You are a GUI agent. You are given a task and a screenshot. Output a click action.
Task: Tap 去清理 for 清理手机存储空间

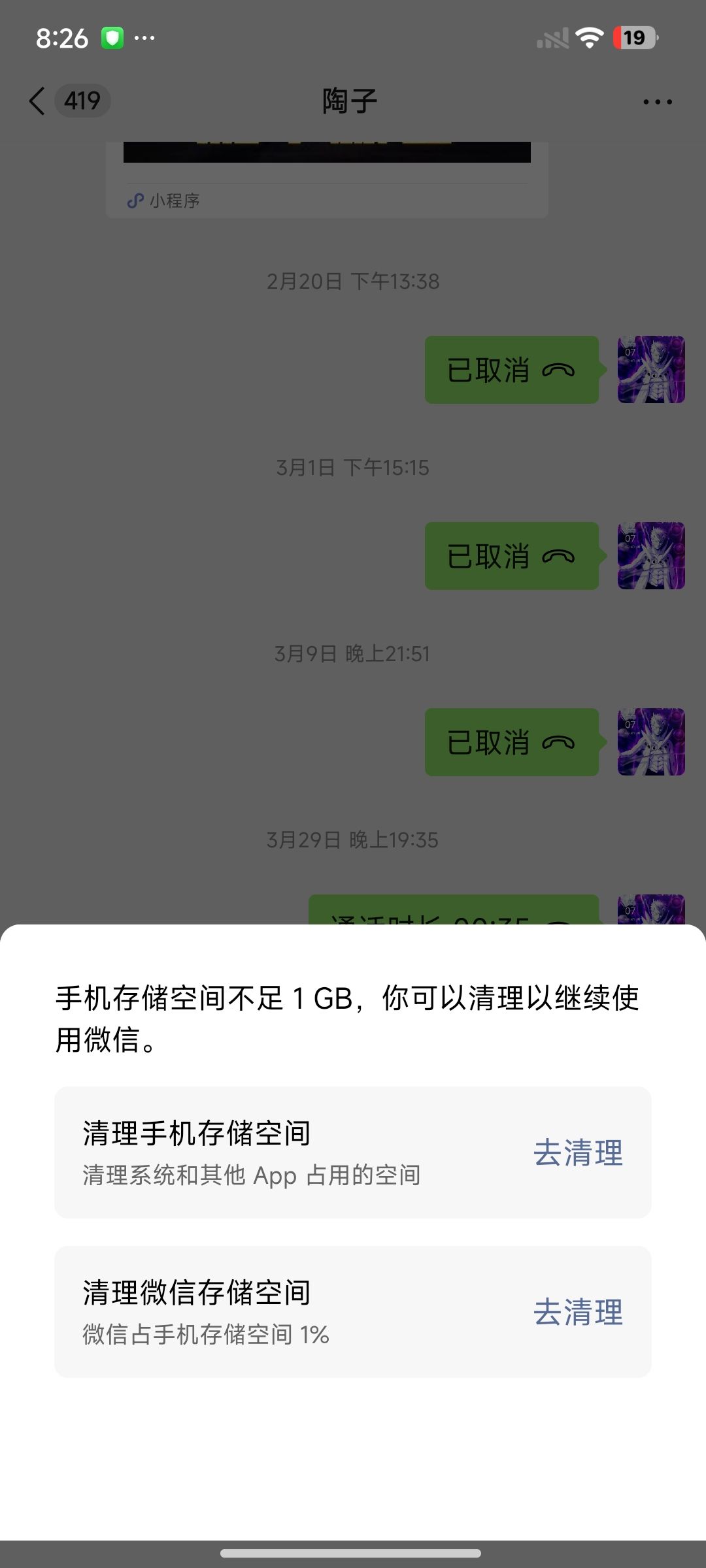[578, 1152]
